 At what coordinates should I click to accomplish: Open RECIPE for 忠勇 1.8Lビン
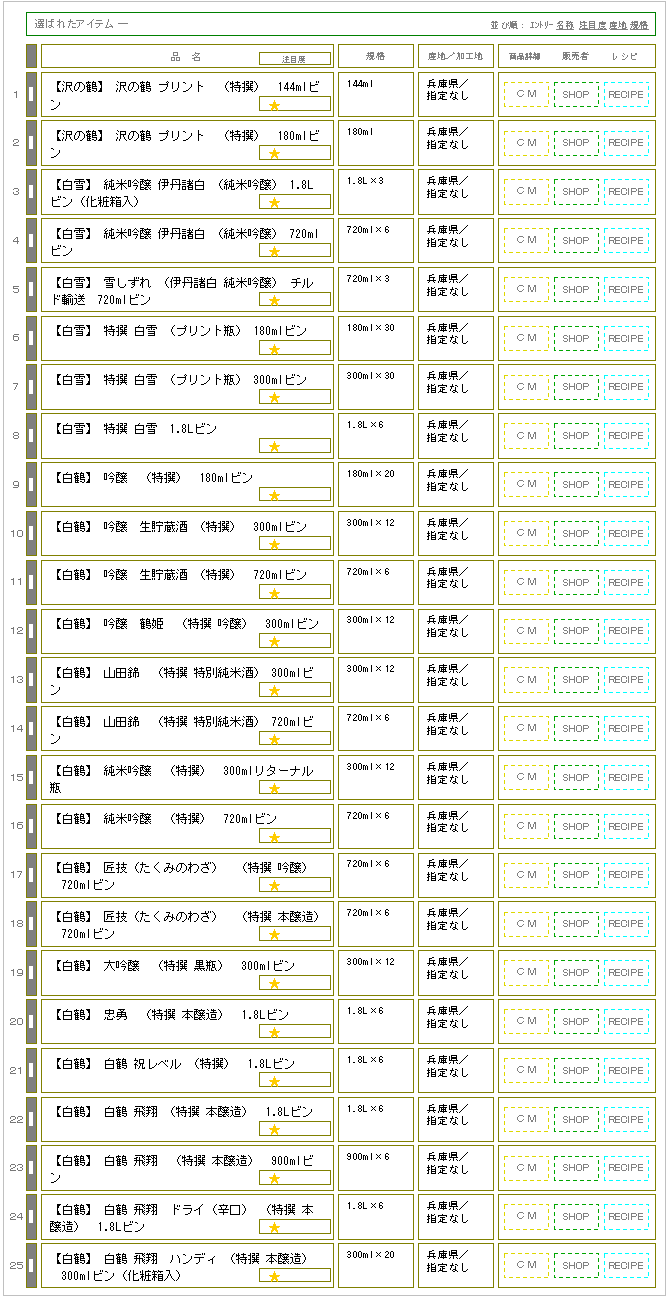[x=626, y=1021]
